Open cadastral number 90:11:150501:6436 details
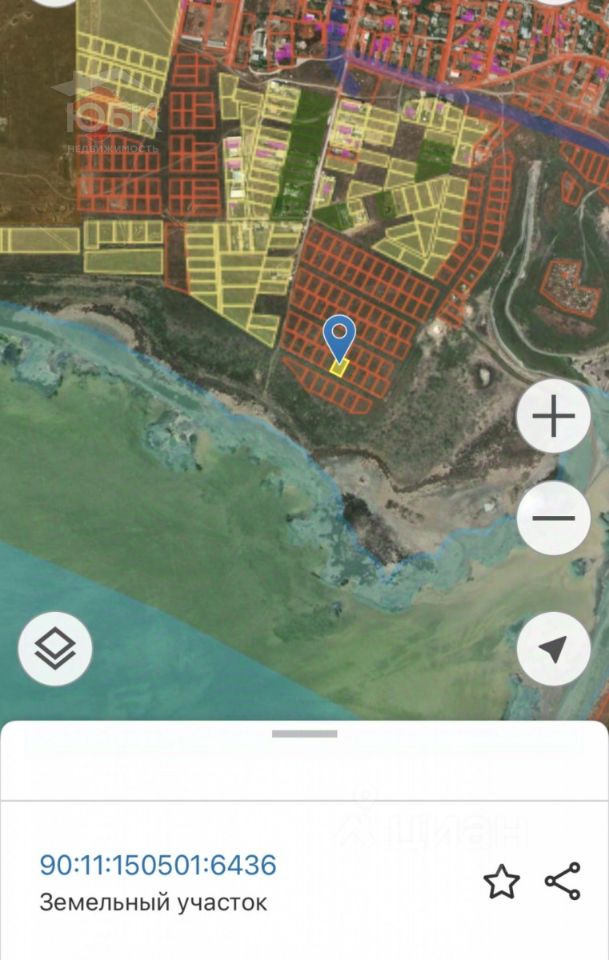Screen dimensions: 609x960 158,865
